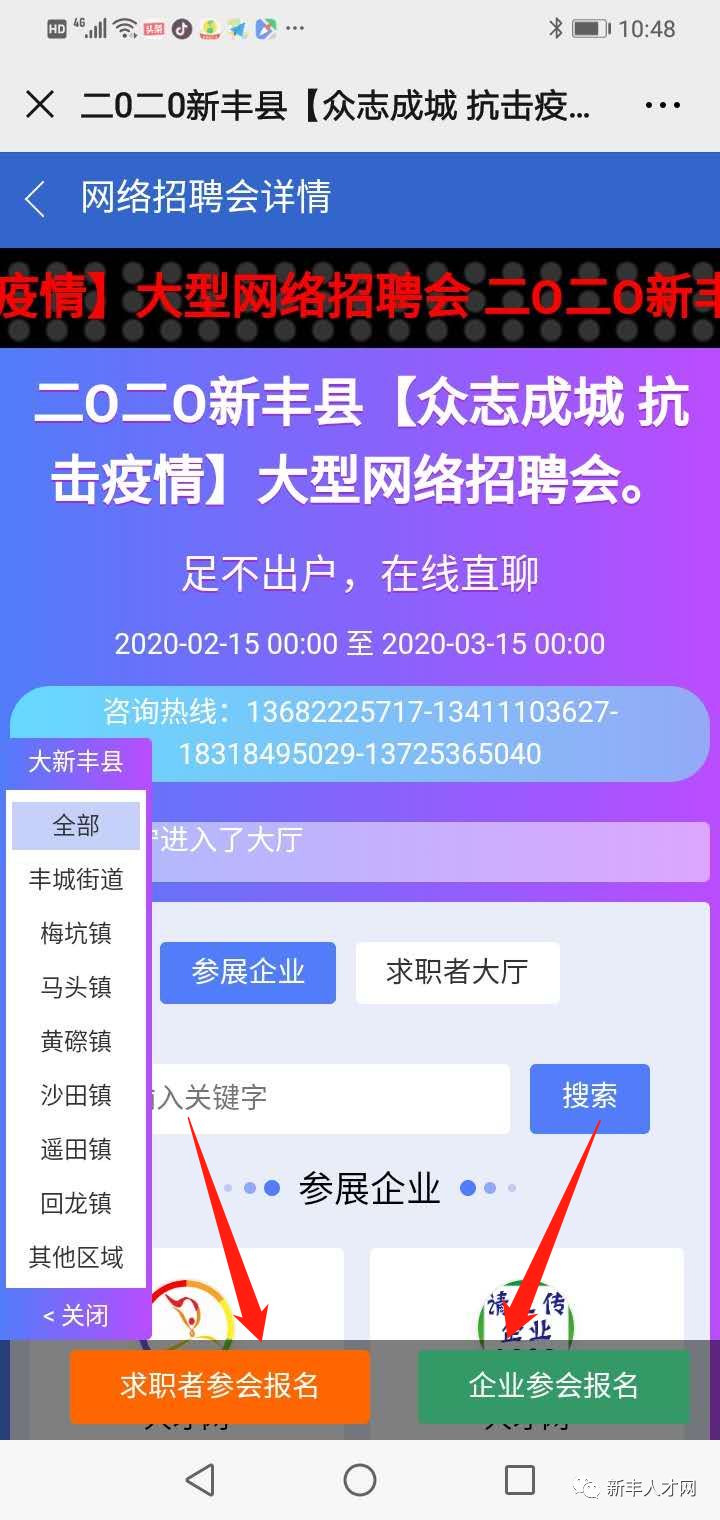
Task: Tap the system home button
Action: (x=360, y=1480)
